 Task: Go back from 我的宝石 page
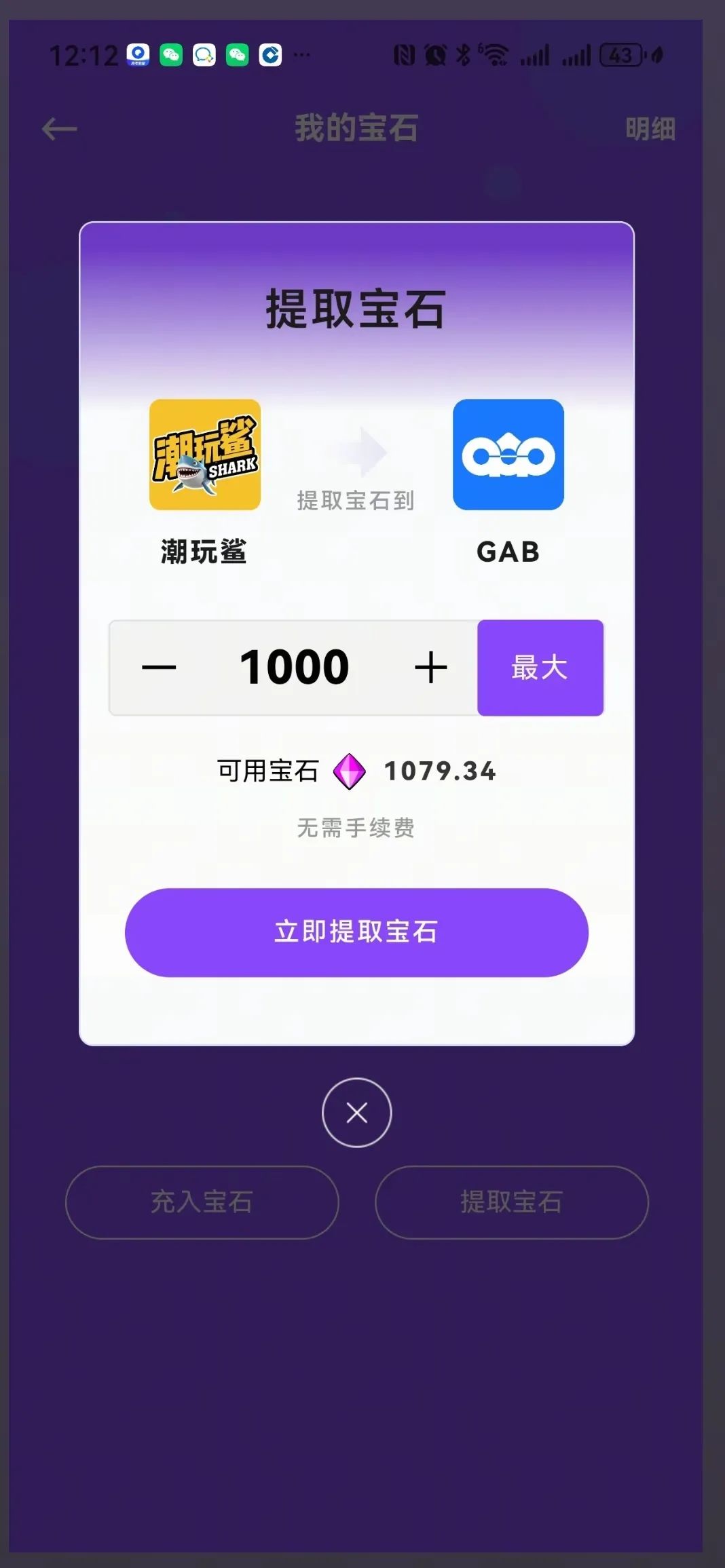(x=60, y=129)
